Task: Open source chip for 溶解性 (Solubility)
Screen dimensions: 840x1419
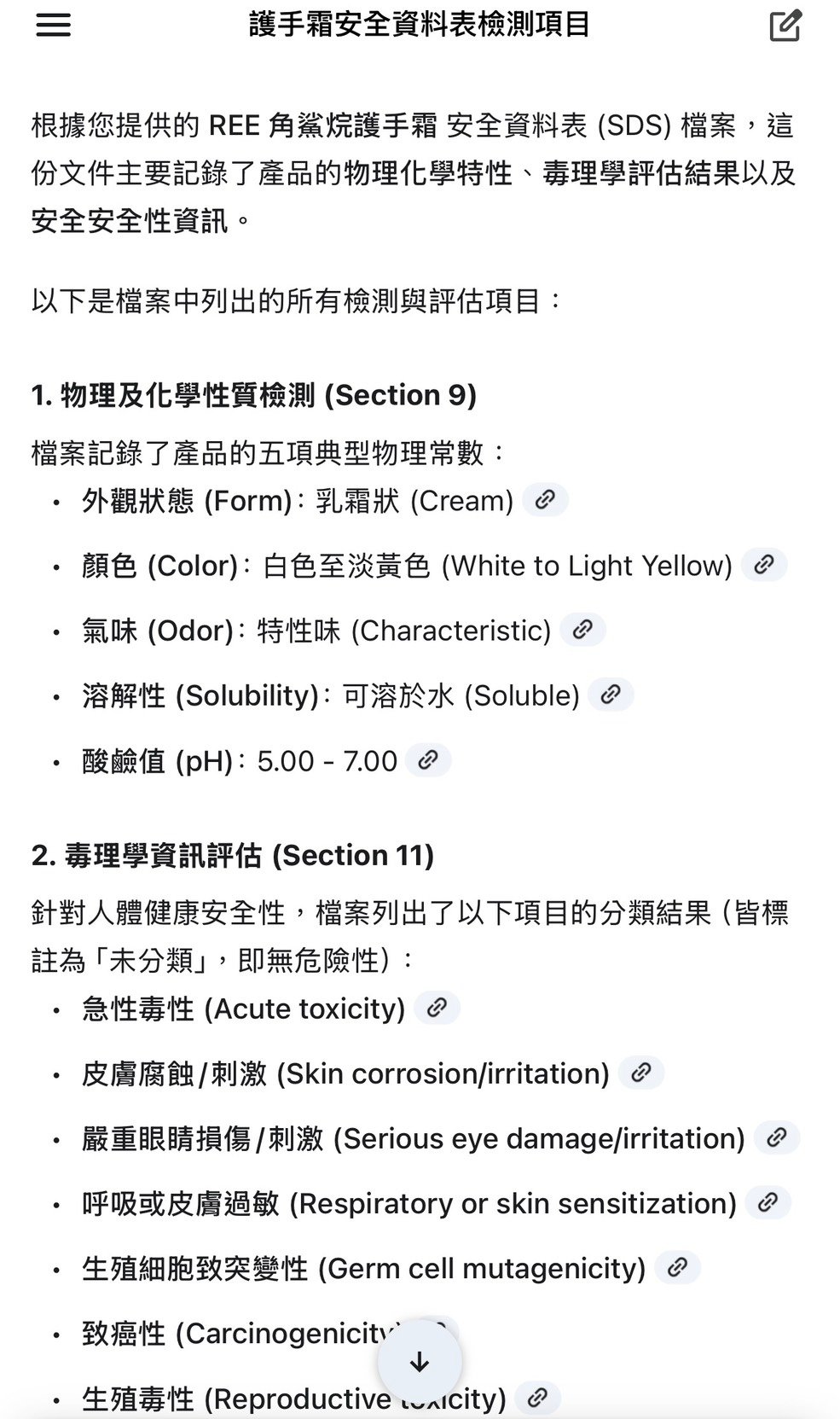Action: point(611,695)
